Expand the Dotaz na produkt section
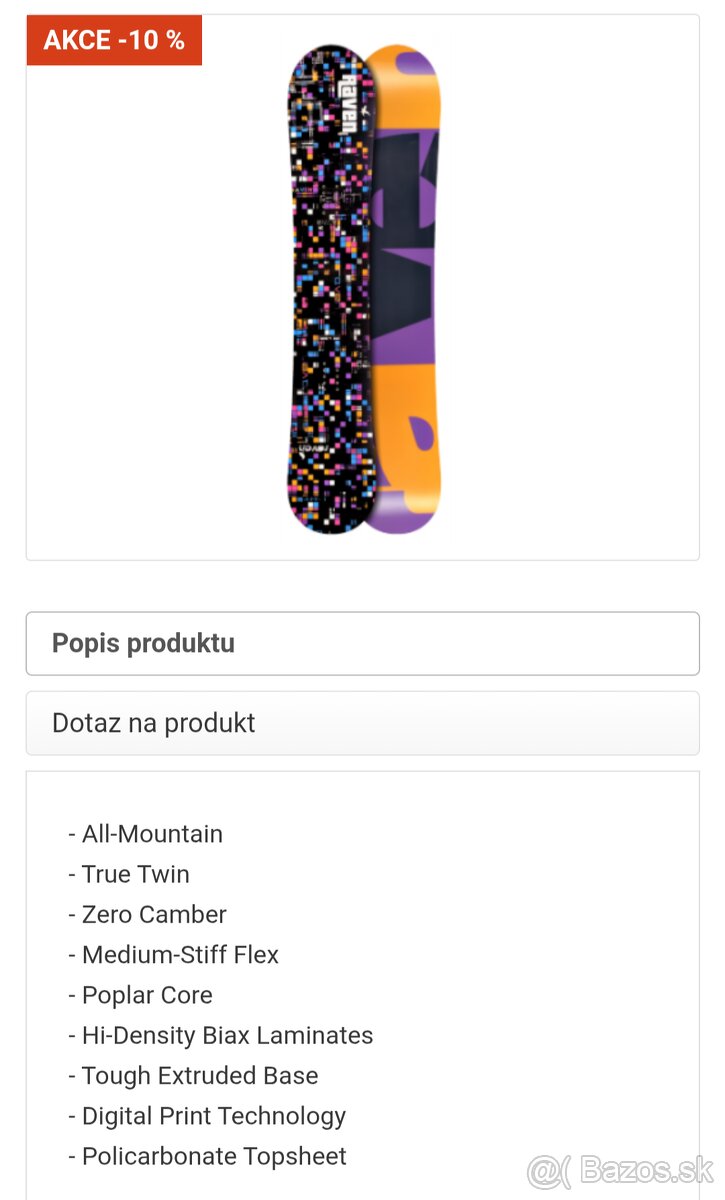This screenshot has height=1200, width=725. [152, 723]
